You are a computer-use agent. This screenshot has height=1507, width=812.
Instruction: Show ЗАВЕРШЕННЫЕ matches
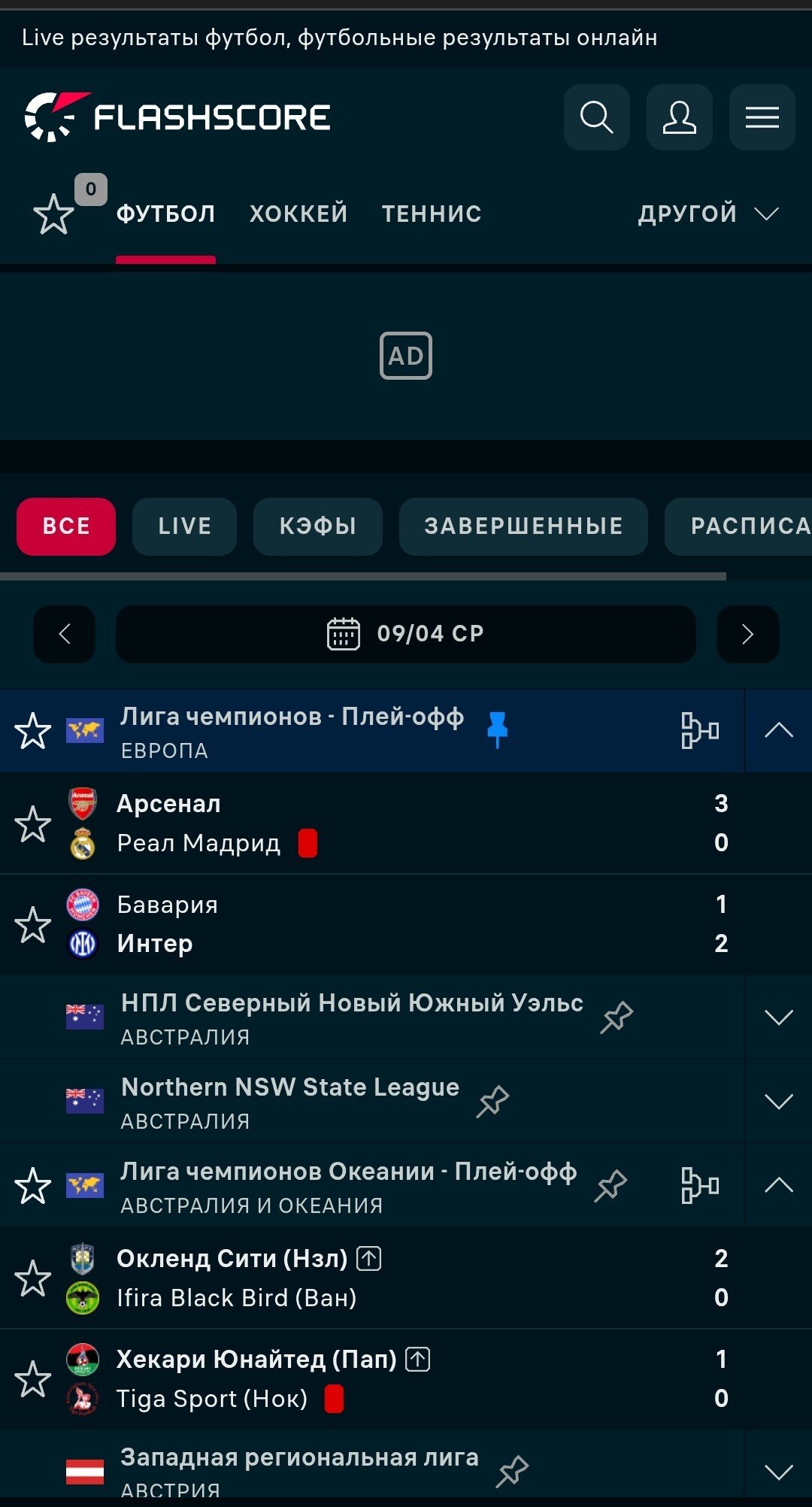coord(523,526)
